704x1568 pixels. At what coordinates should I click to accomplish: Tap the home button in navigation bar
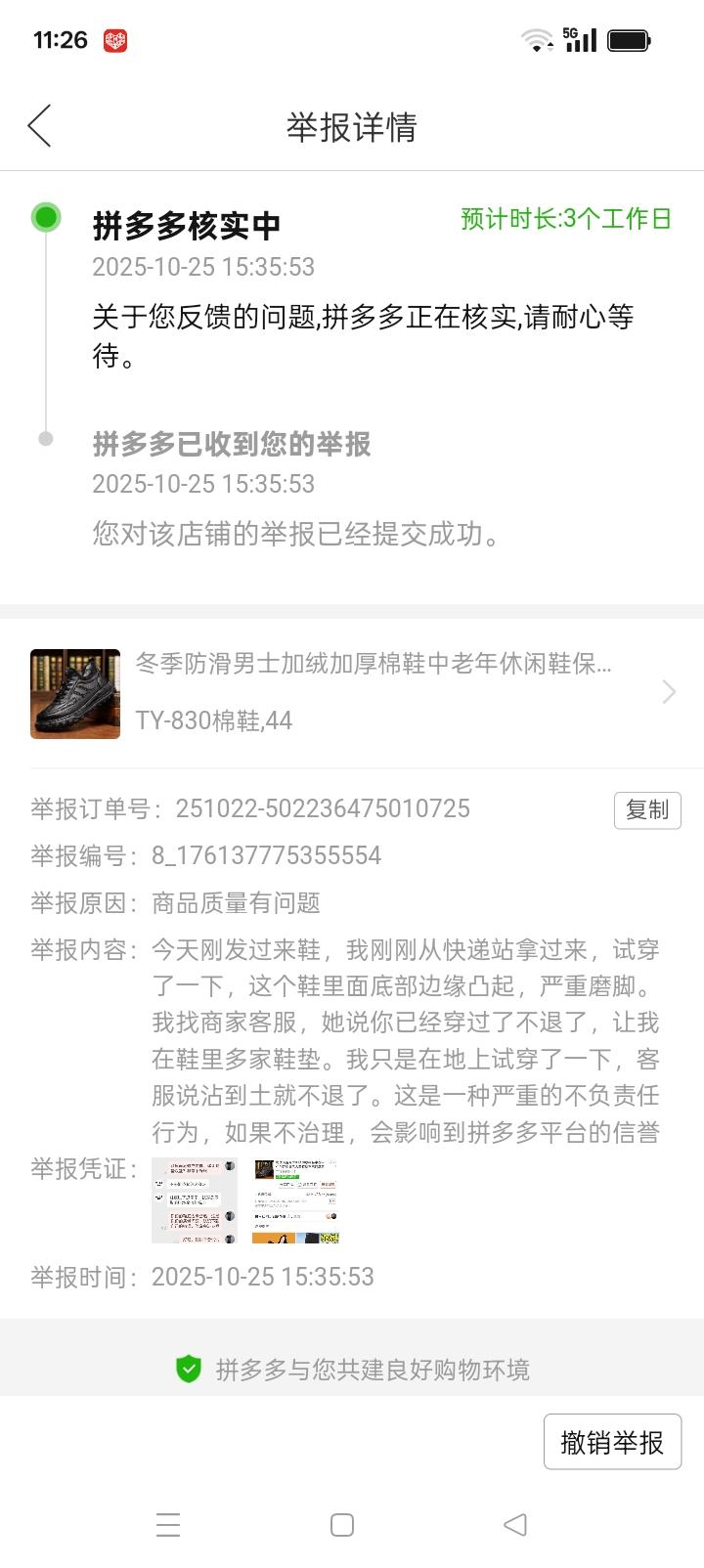click(341, 1524)
